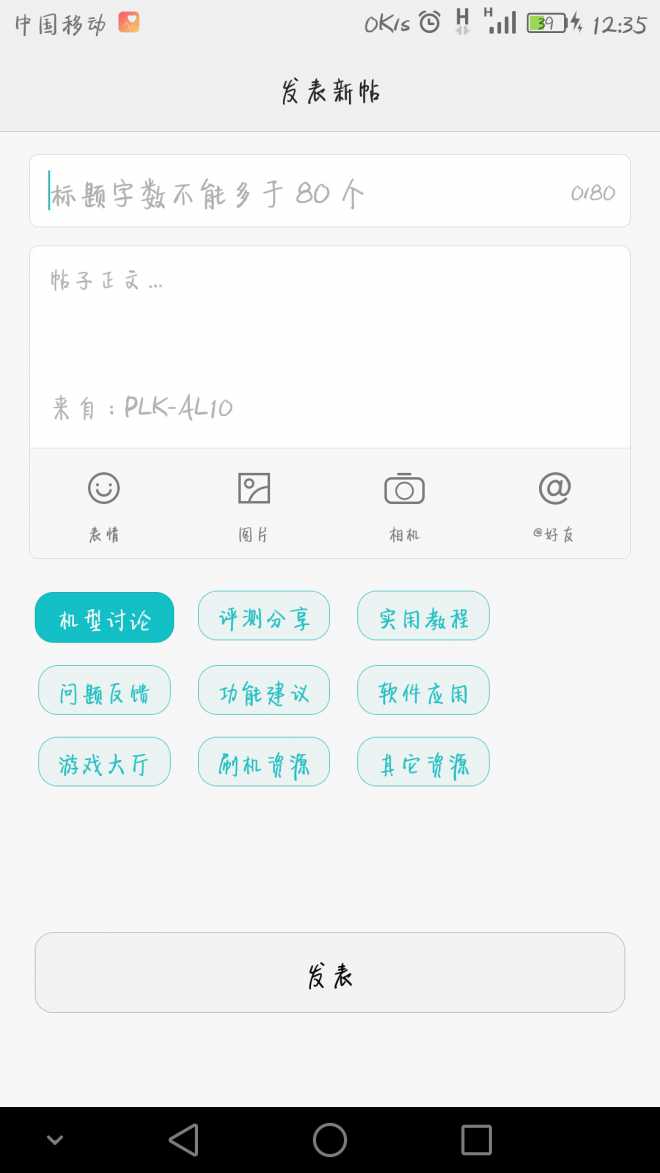Pick the 实用教程 category chip
660x1173 pixels.
point(423,616)
